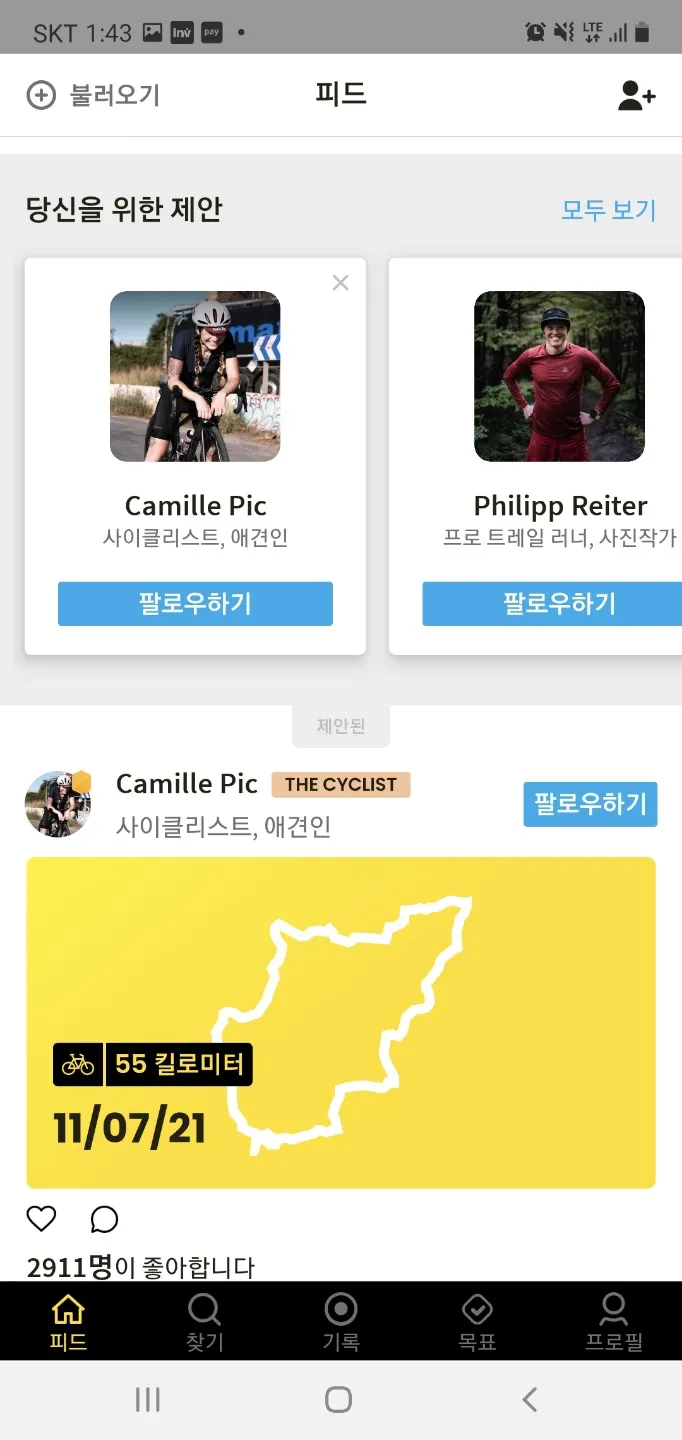Screen dimensions: 682x1440
Task: Select the 피드 tab
Action: coord(68,1321)
